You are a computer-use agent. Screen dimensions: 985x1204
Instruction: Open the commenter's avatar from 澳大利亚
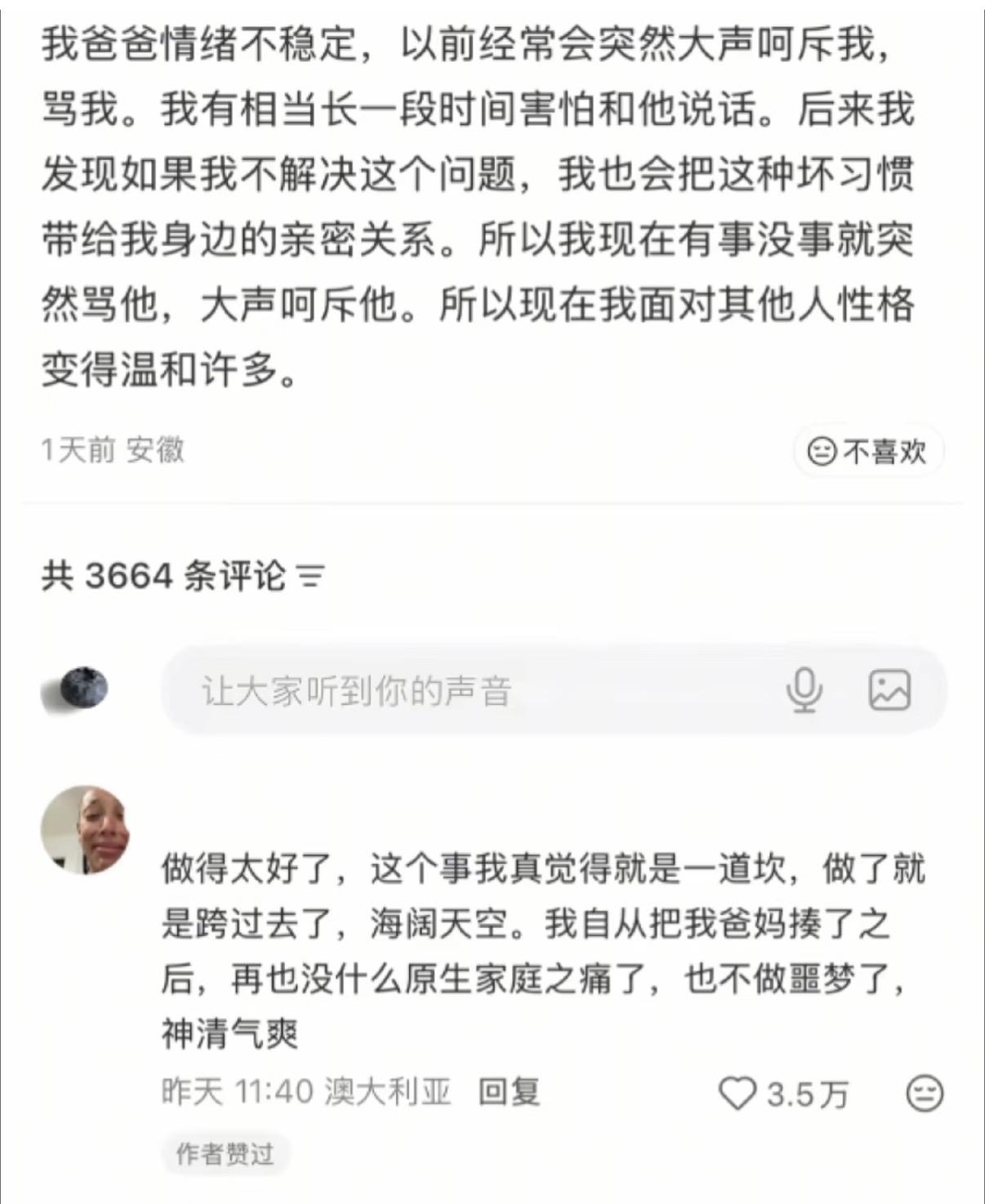85,829
